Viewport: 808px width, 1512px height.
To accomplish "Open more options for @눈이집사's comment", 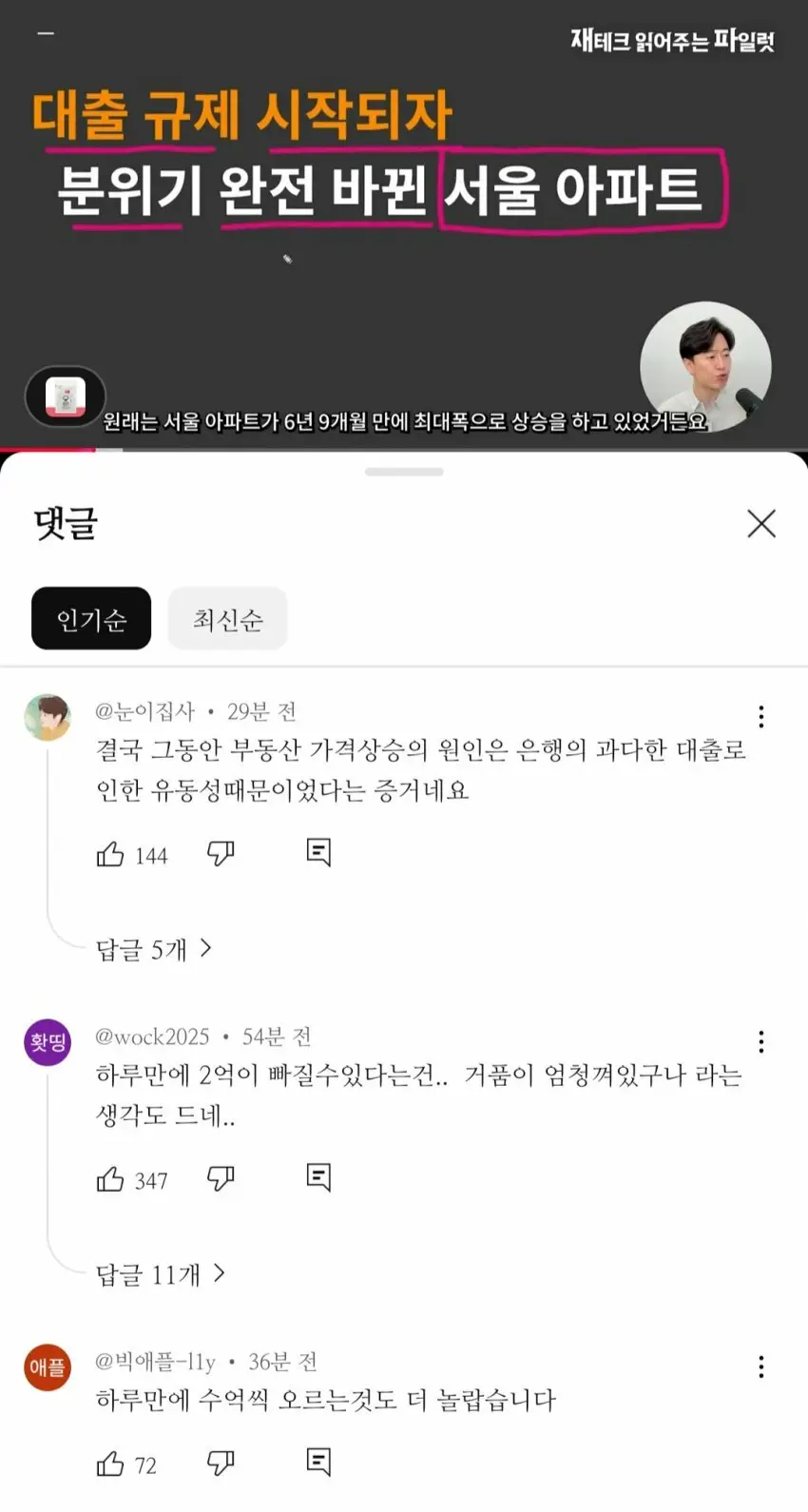I will point(760,716).
